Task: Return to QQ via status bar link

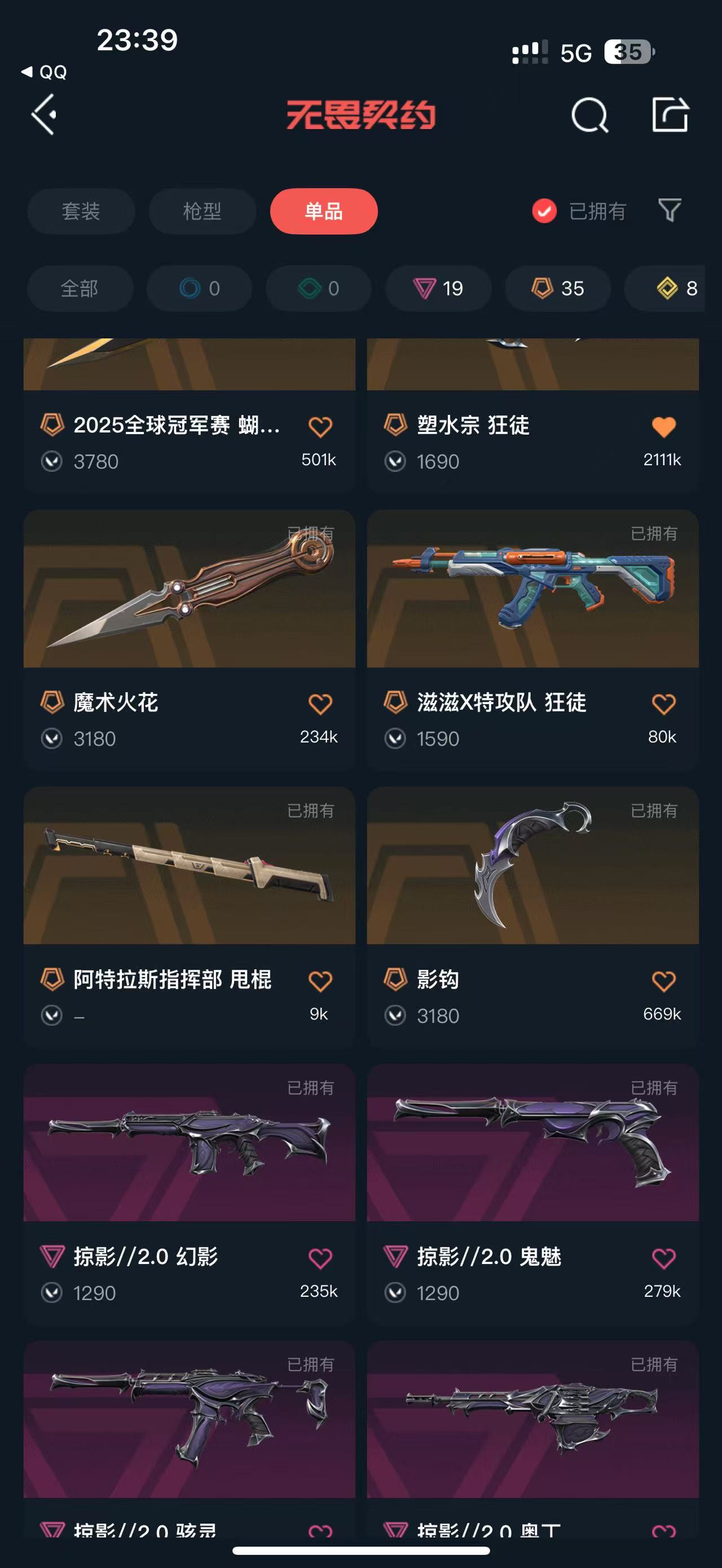Action: point(45,72)
